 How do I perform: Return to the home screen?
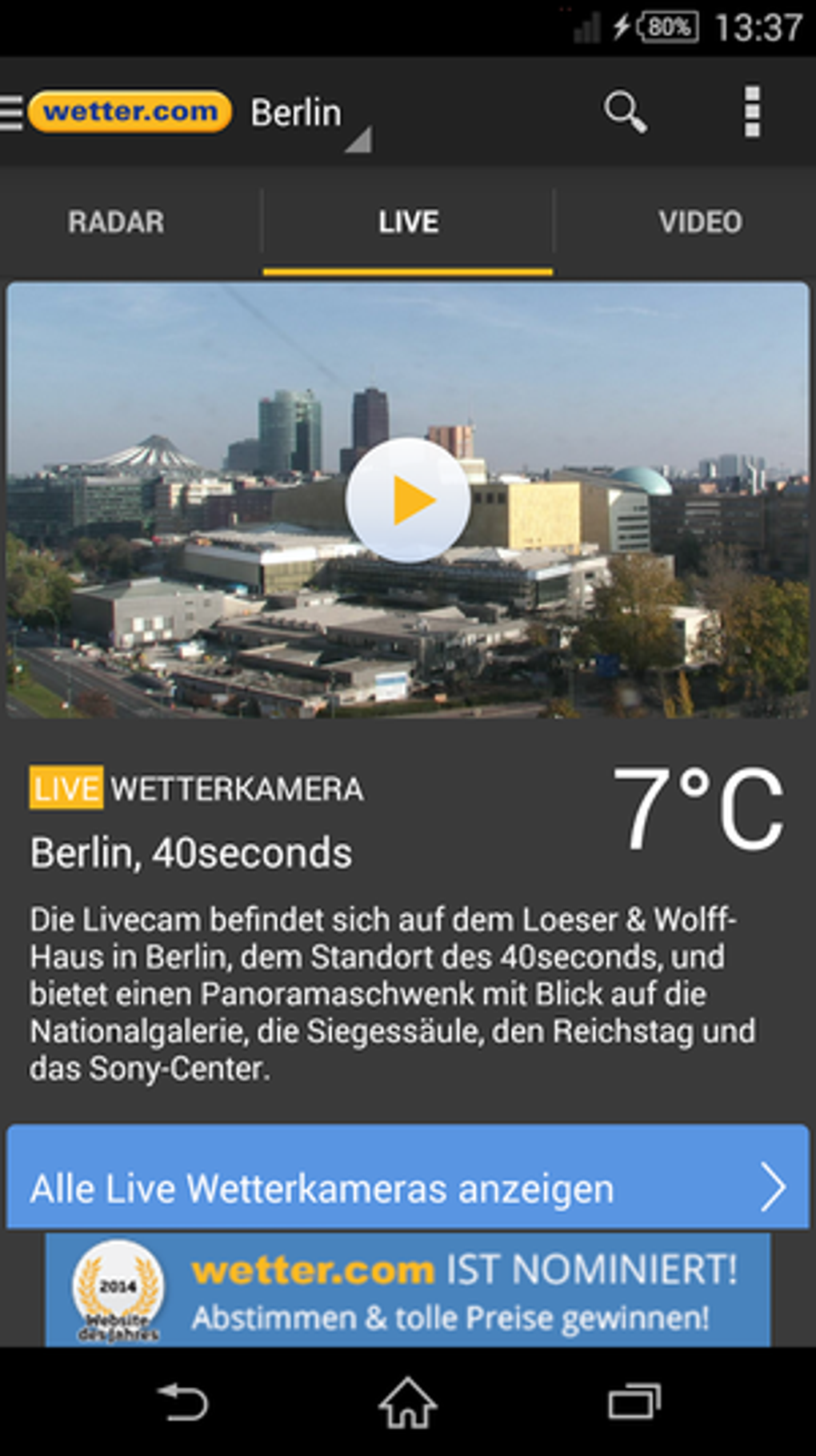408,1403
